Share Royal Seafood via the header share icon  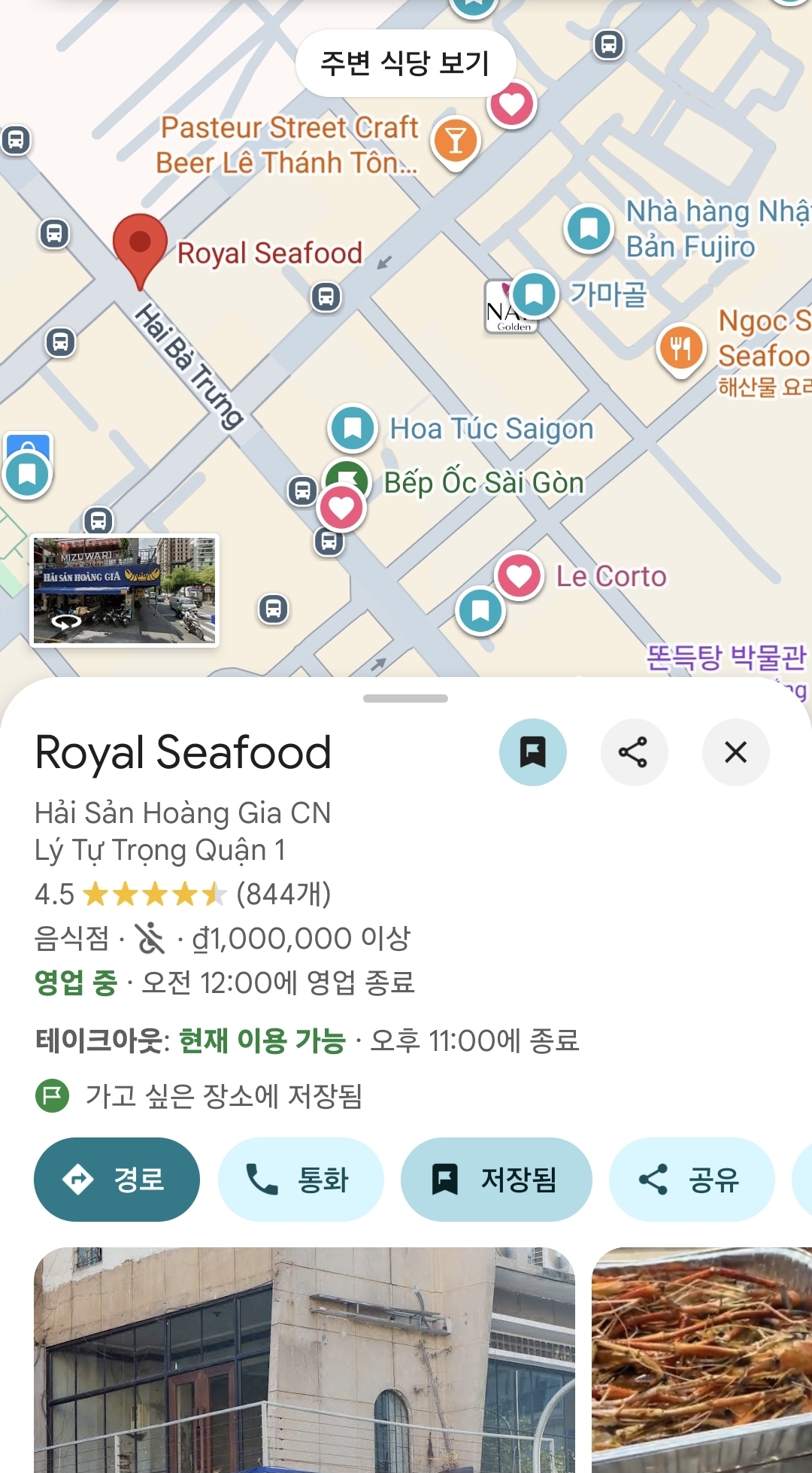[x=634, y=752]
